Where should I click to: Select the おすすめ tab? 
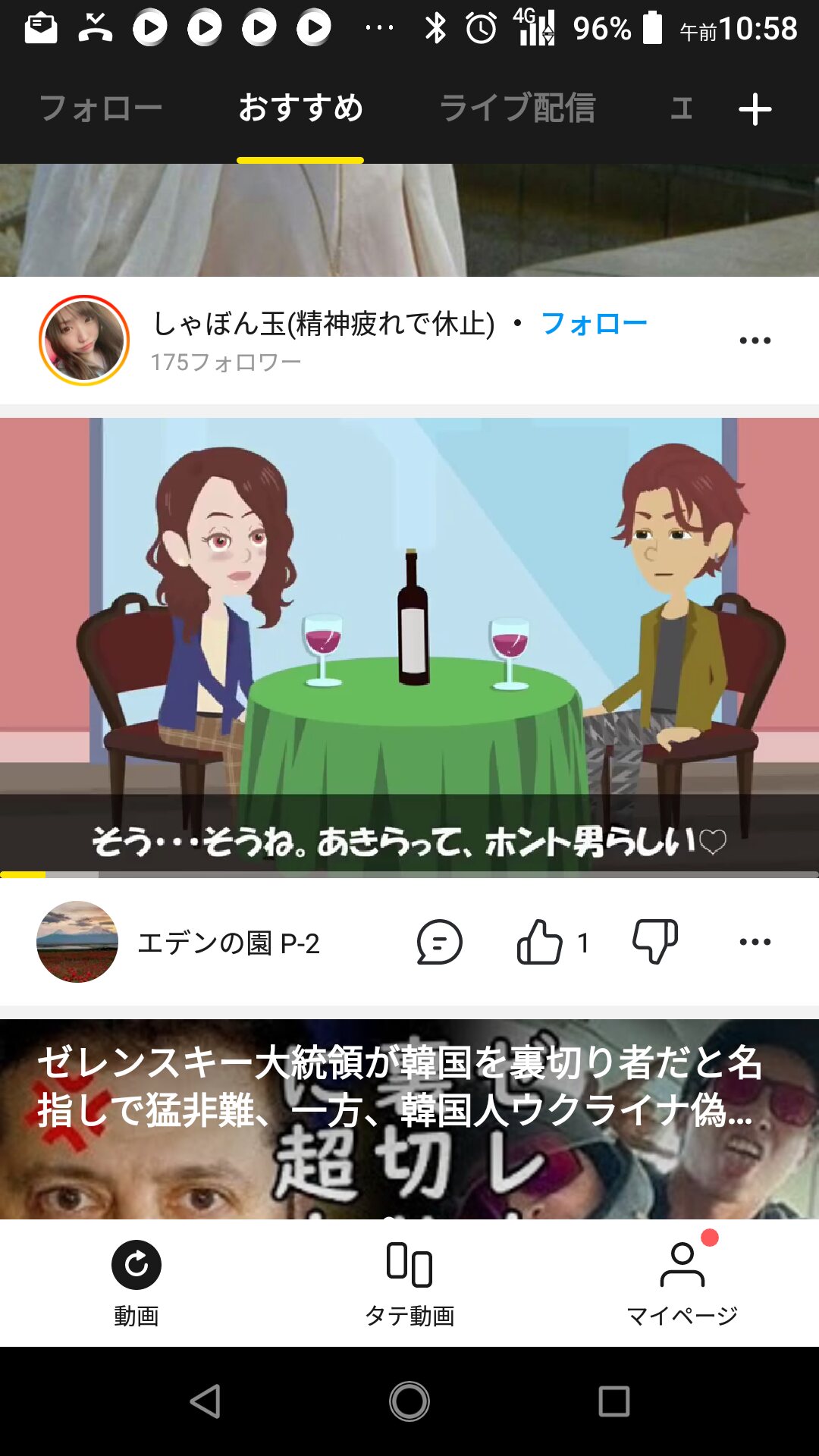pos(300,108)
